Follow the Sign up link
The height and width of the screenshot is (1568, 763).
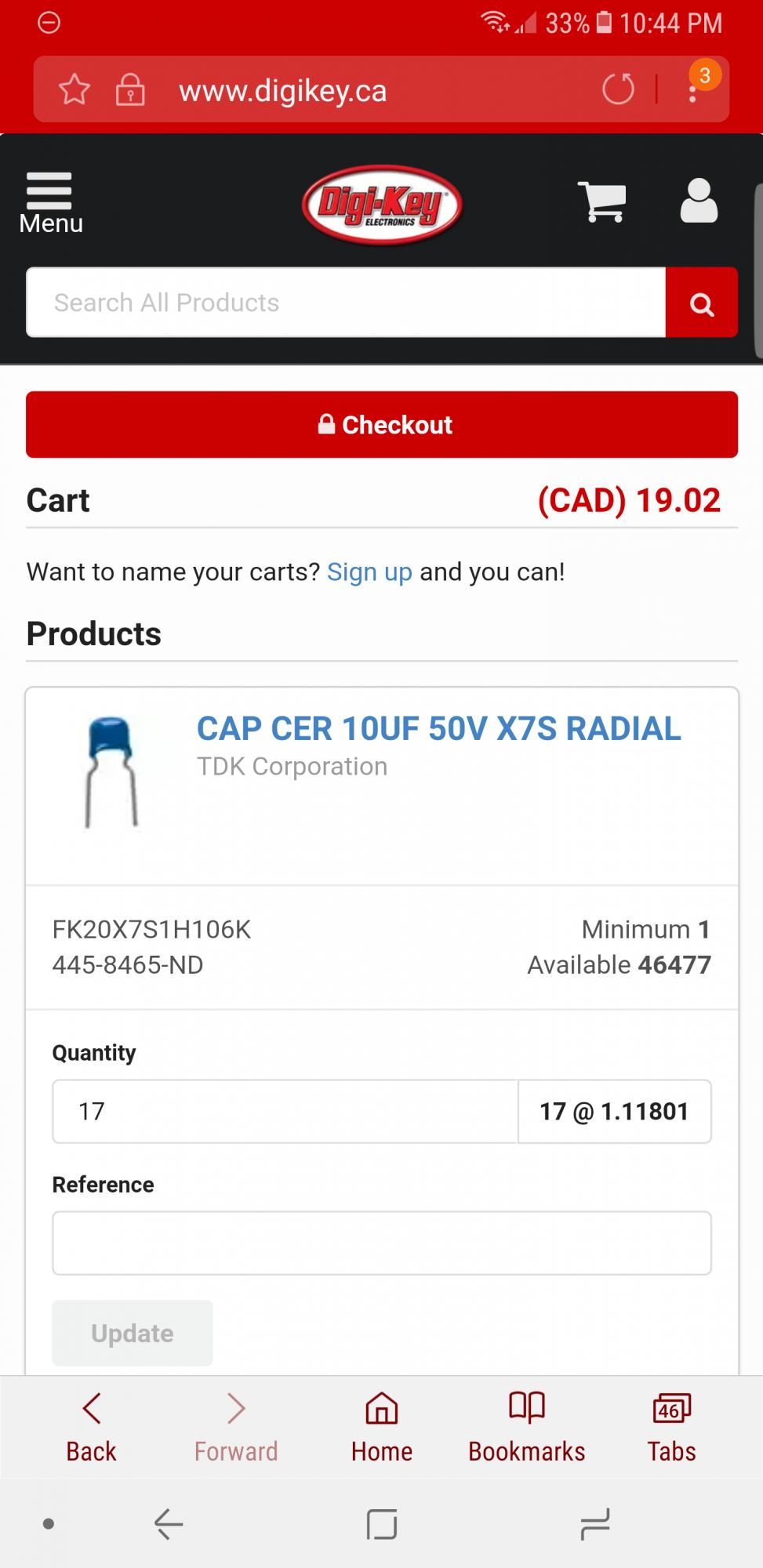[369, 572]
